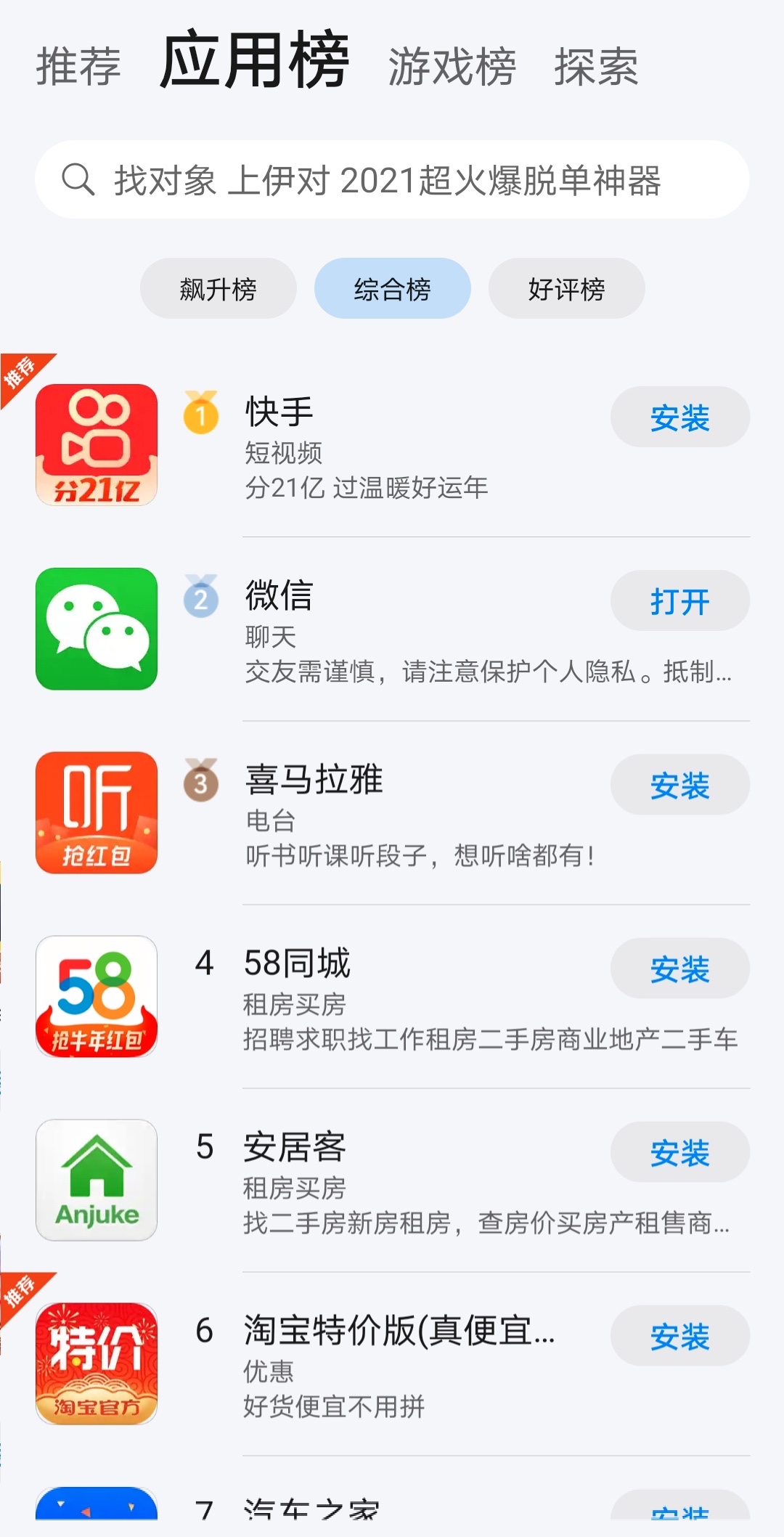Viewport: 784px width, 1537px height.
Task: Install 安居客
Action: click(x=679, y=1152)
